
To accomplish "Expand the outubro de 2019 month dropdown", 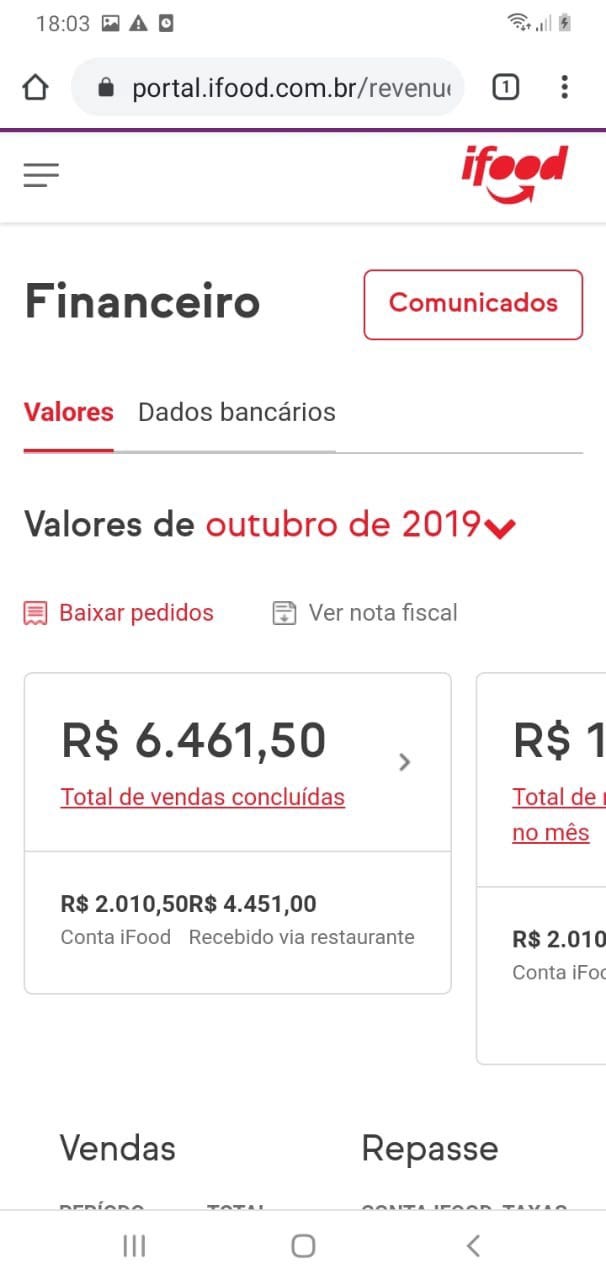I will coord(361,525).
